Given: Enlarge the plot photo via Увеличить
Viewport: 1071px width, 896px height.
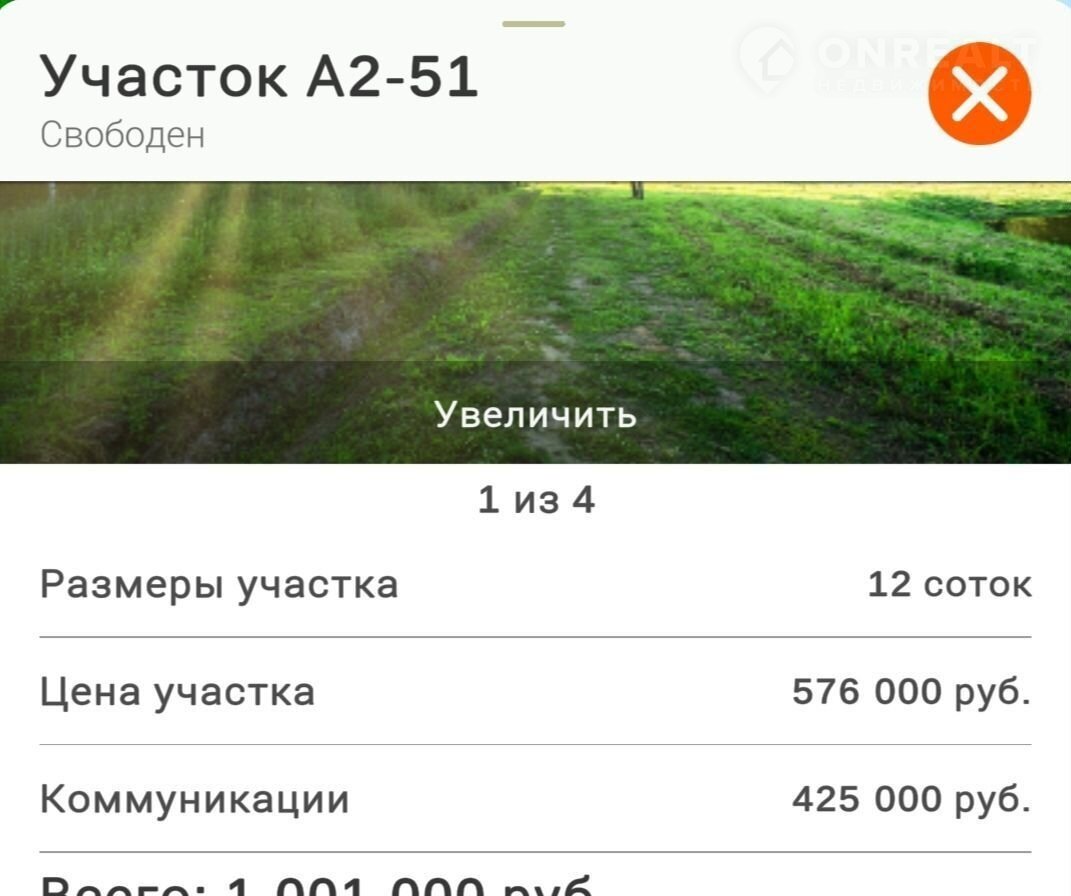Looking at the screenshot, I should click(x=535, y=414).
